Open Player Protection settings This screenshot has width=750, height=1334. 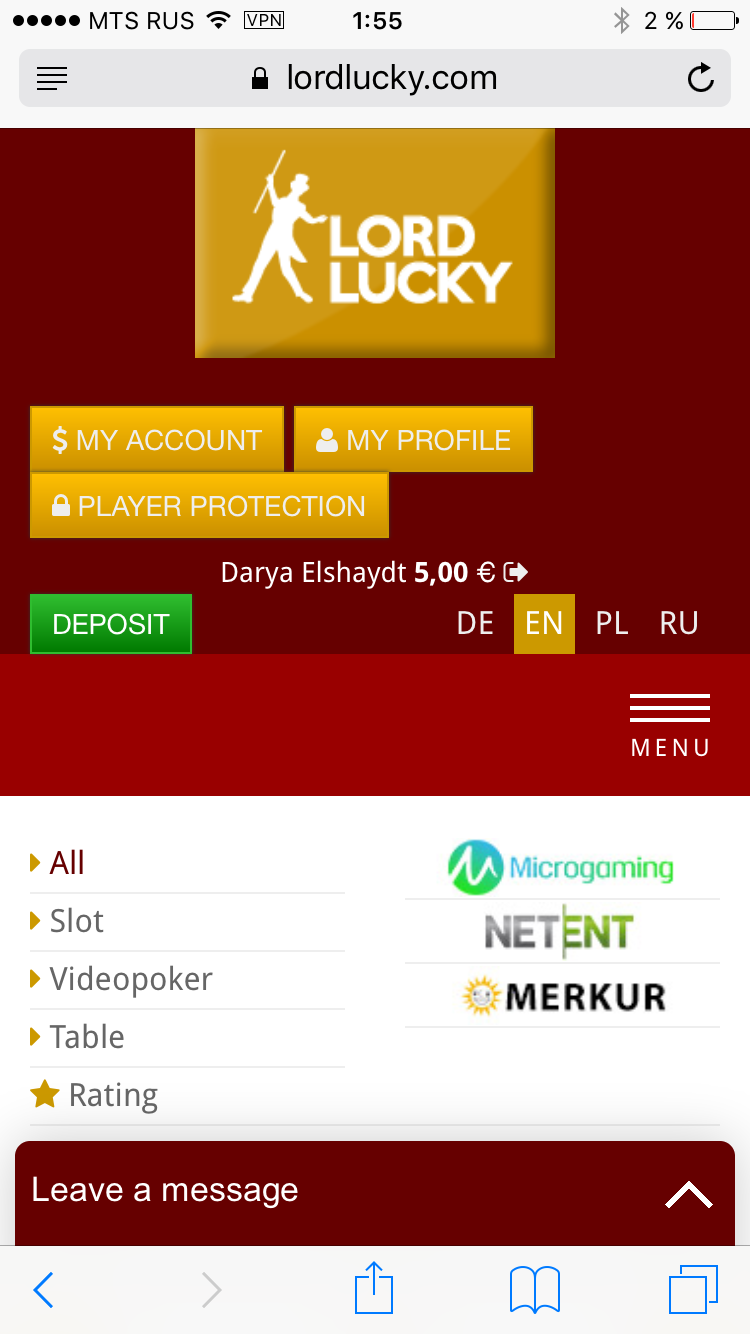[209, 505]
